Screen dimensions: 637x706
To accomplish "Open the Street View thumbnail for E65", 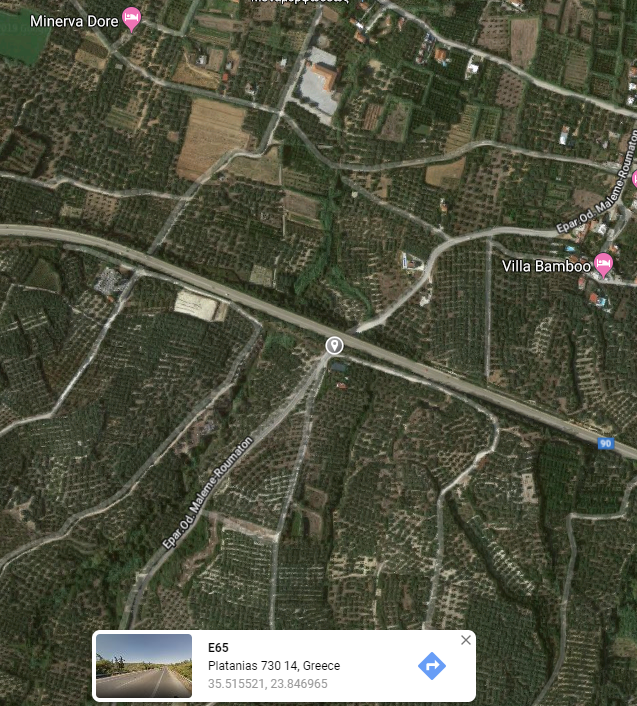I will [x=144, y=665].
